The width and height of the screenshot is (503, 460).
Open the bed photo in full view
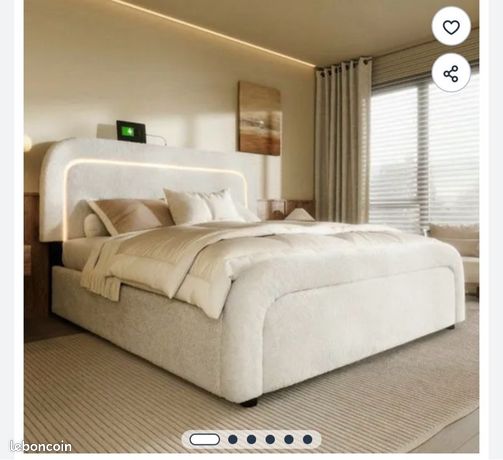coord(251,227)
